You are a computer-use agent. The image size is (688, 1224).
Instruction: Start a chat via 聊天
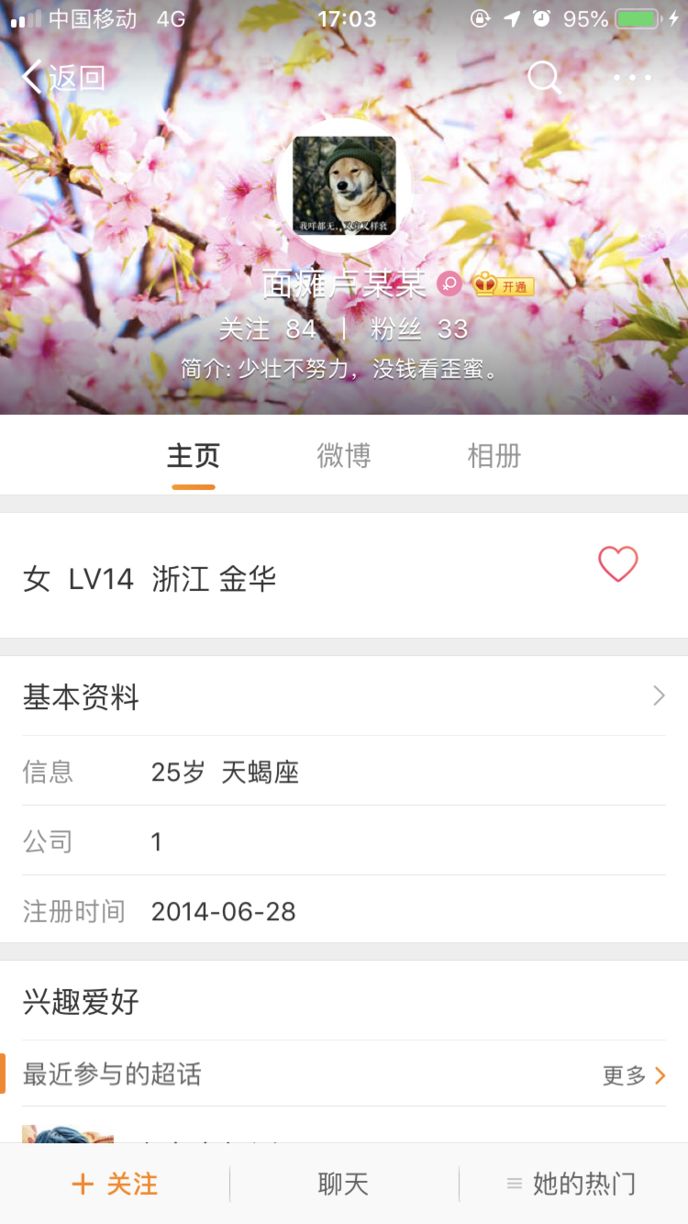[x=343, y=1184]
